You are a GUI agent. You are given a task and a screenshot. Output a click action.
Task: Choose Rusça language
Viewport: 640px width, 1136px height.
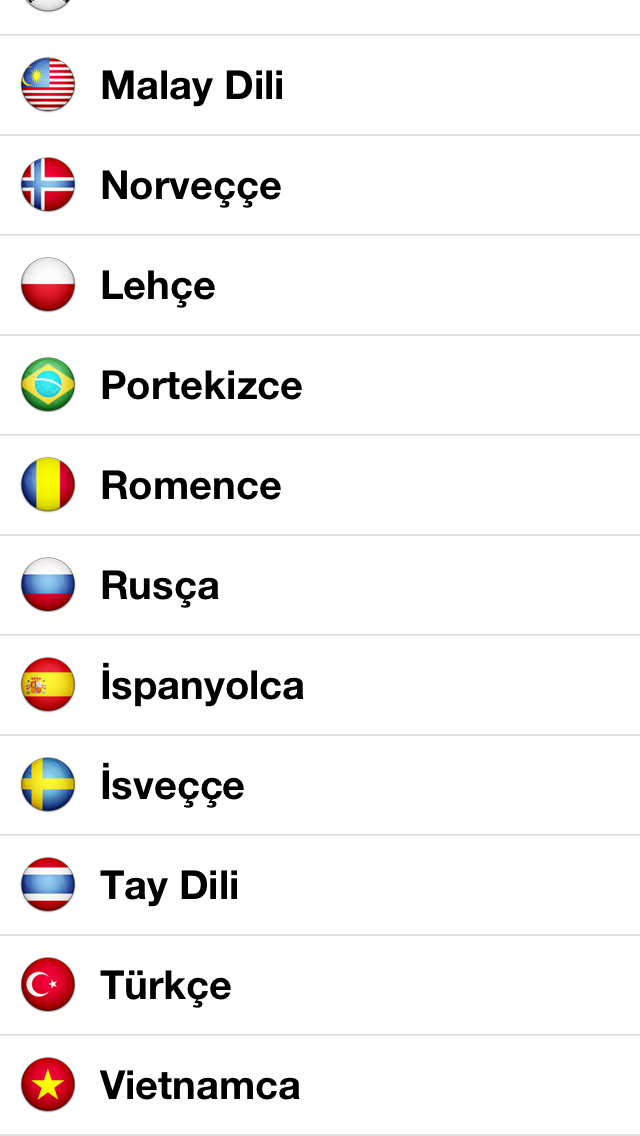point(320,585)
